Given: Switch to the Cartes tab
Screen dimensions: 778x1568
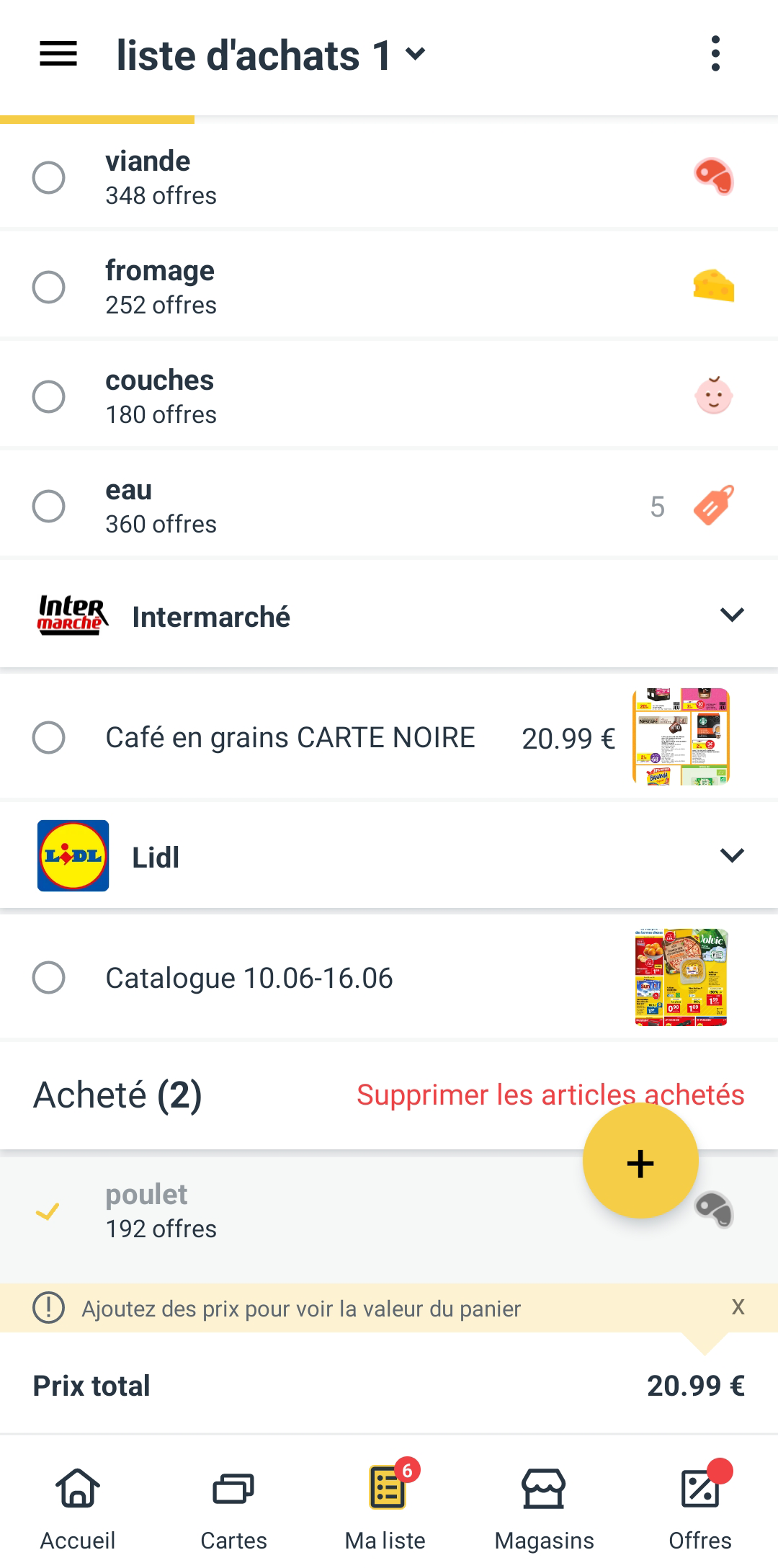Looking at the screenshot, I should point(233,1507).
